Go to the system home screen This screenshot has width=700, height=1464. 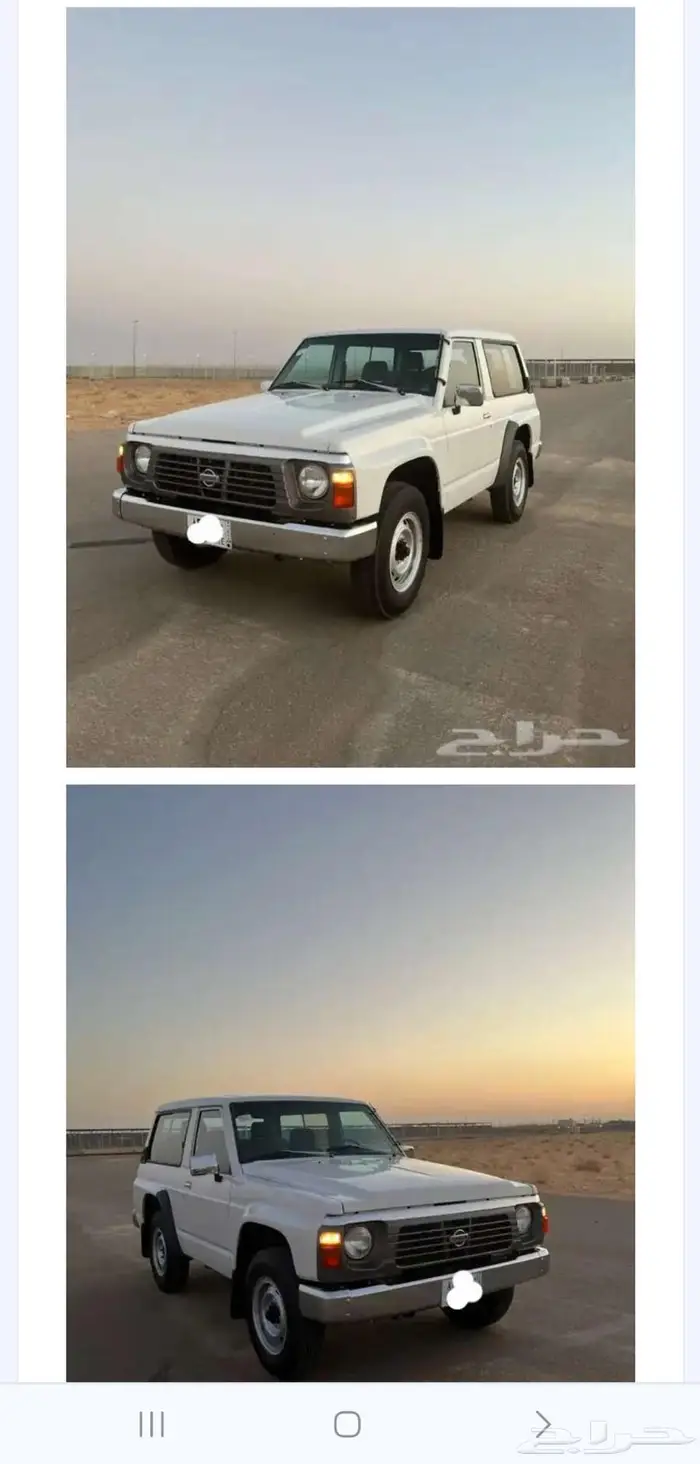click(347, 1424)
